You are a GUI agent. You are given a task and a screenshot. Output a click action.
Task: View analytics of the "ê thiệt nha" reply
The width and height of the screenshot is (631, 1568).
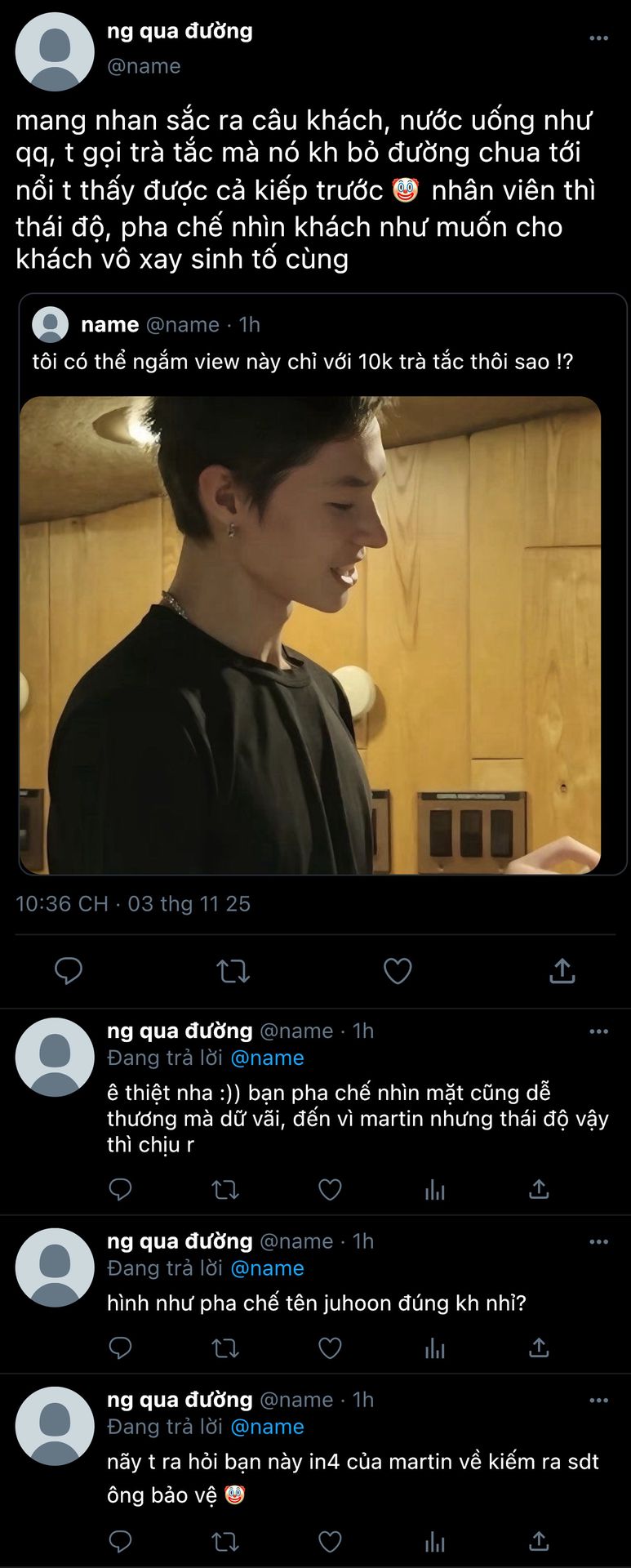[434, 1190]
